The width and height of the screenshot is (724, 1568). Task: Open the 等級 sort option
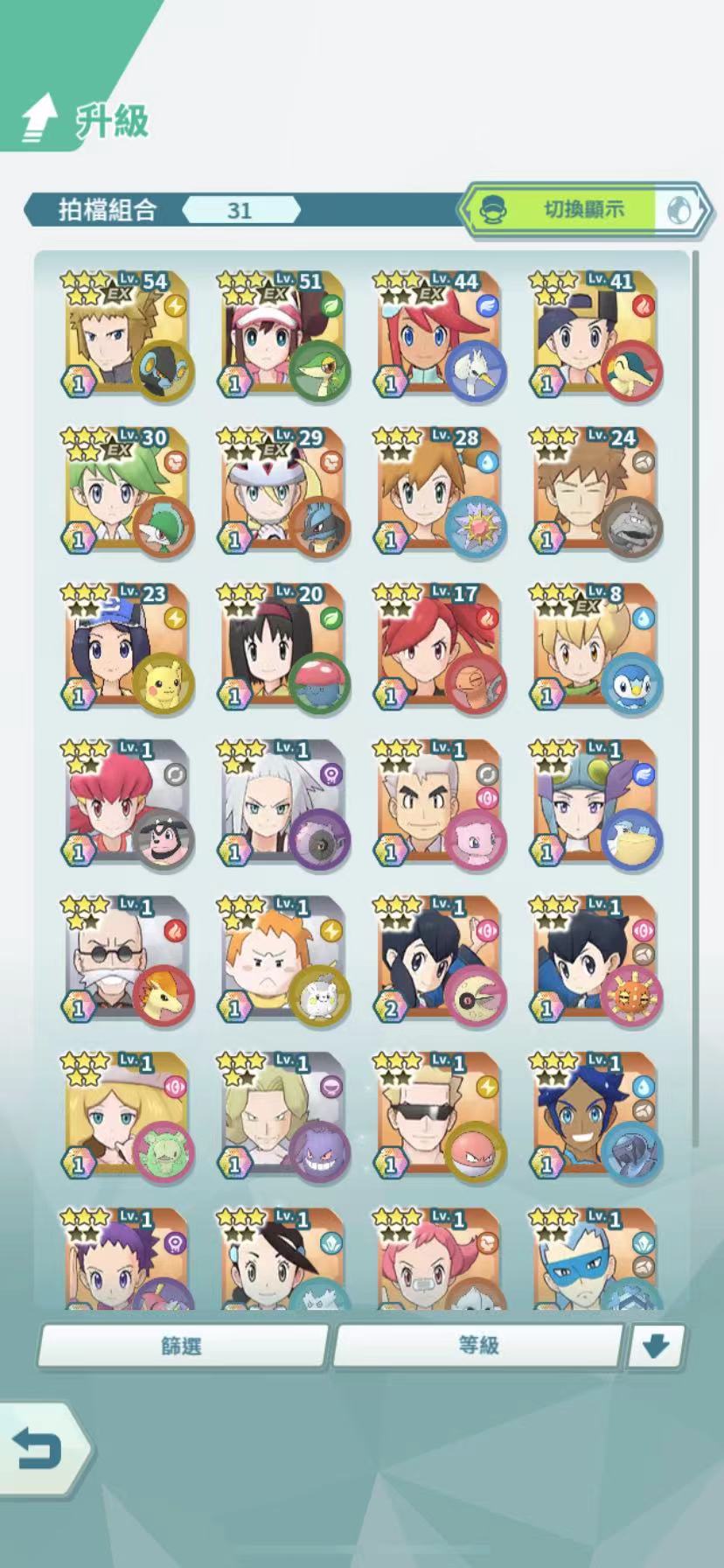tap(478, 1345)
